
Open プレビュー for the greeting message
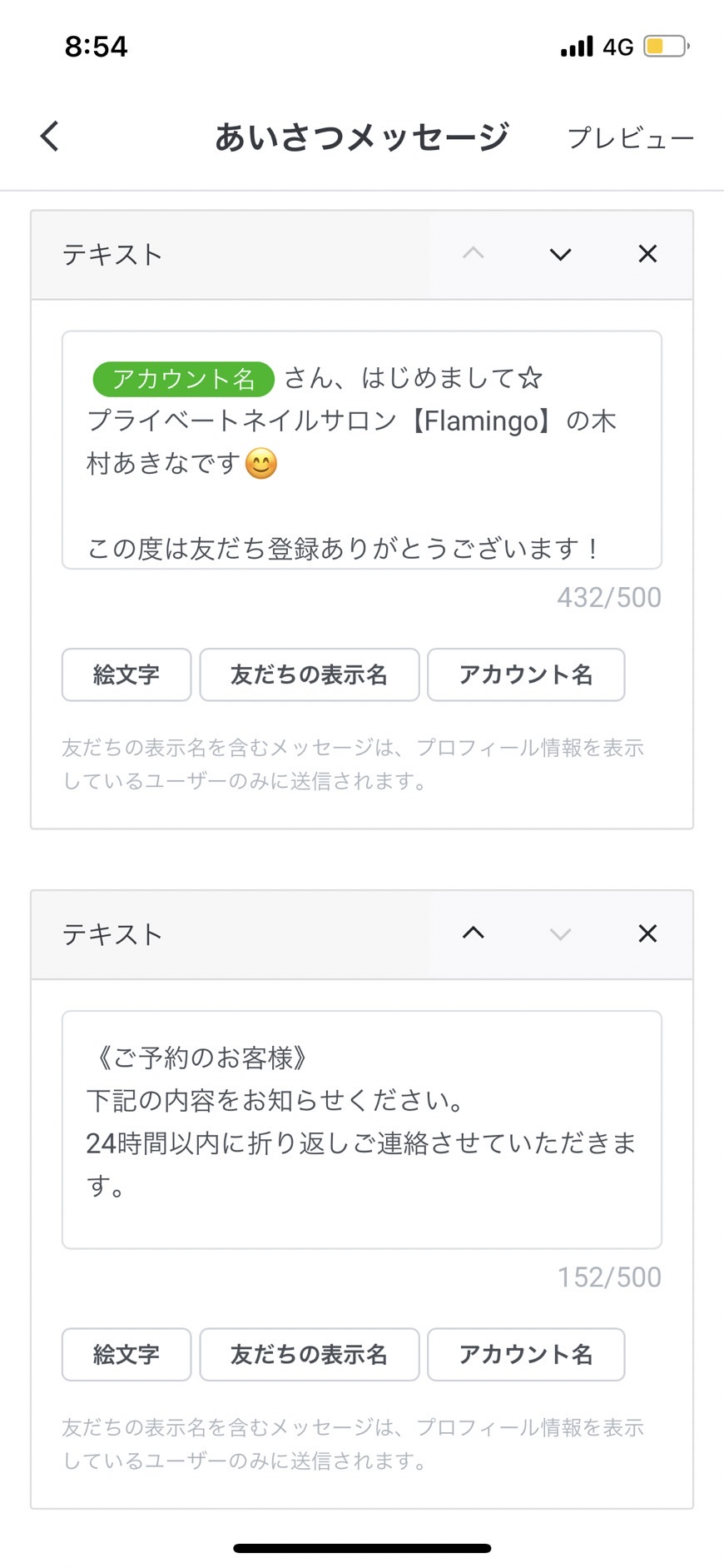coord(630,137)
